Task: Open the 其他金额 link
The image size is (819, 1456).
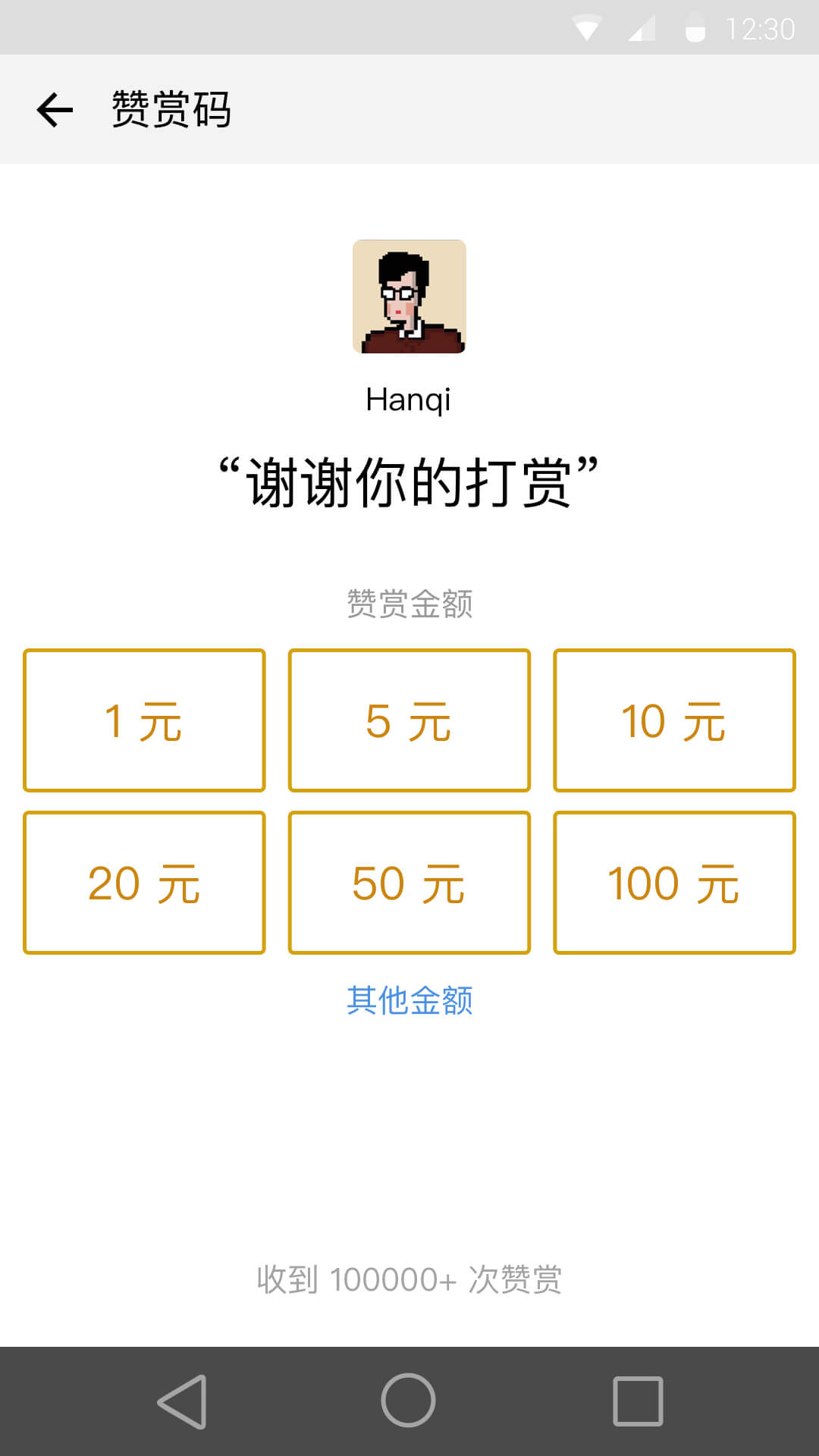Action: click(409, 1000)
